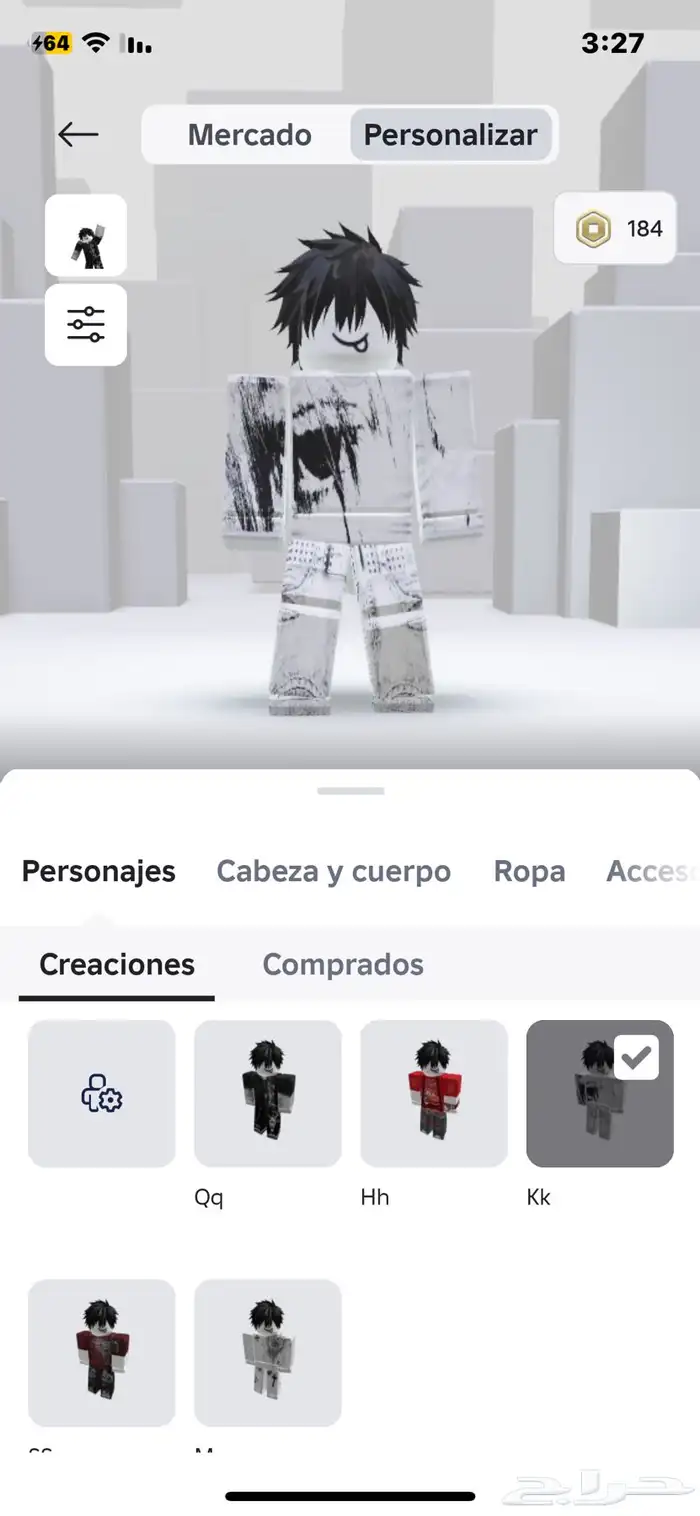The height and width of the screenshot is (1516, 700).
Task: Equip the white outfit in the bottom row
Action: tap(267, 1352)
